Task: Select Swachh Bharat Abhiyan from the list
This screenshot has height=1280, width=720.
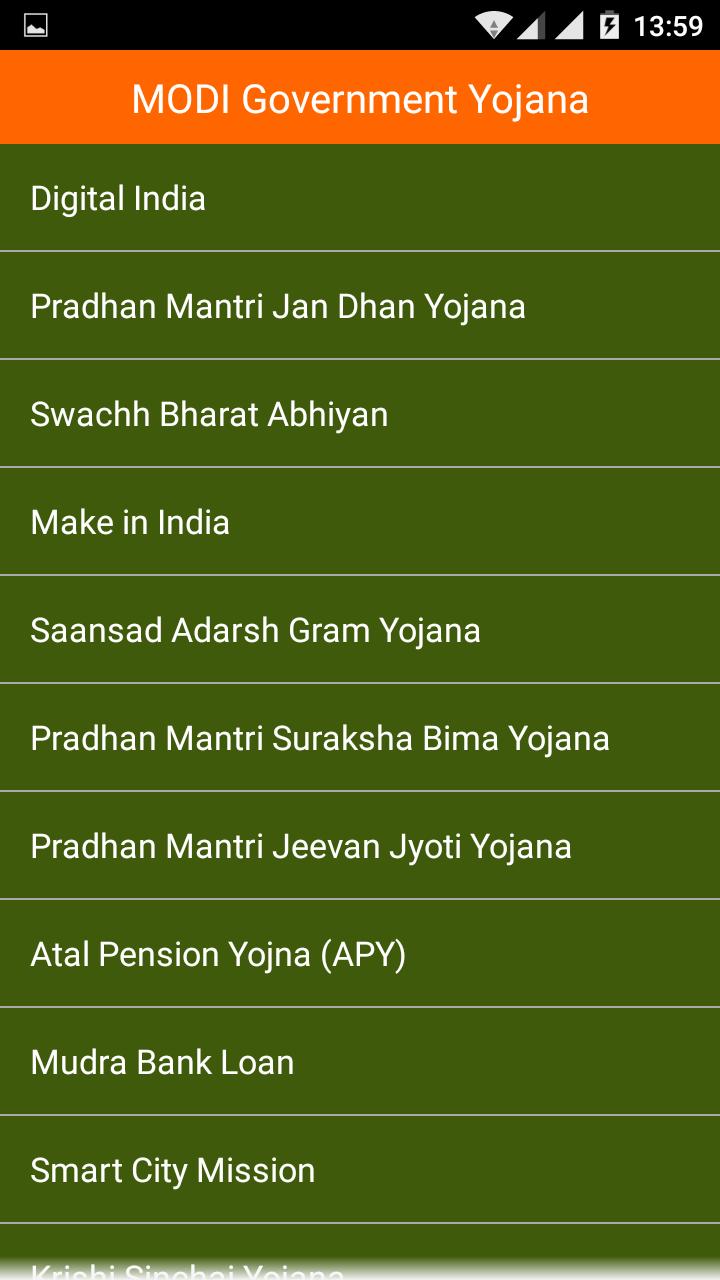Action: [x=360, y=413]
